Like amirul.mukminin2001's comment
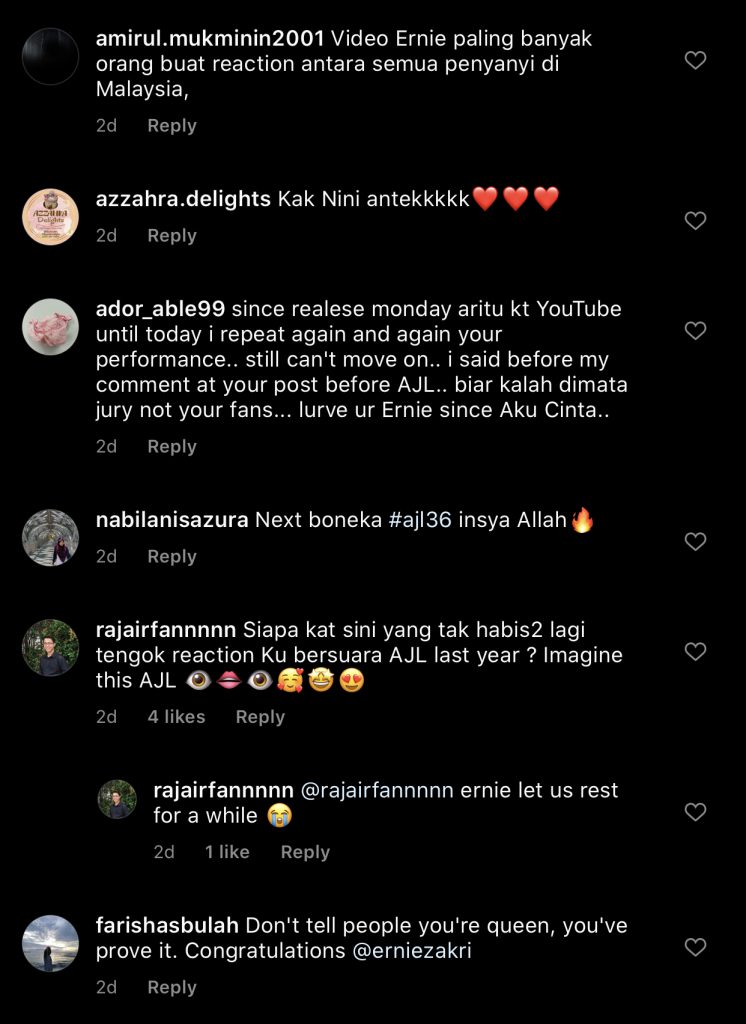 [x=695, y=61]
